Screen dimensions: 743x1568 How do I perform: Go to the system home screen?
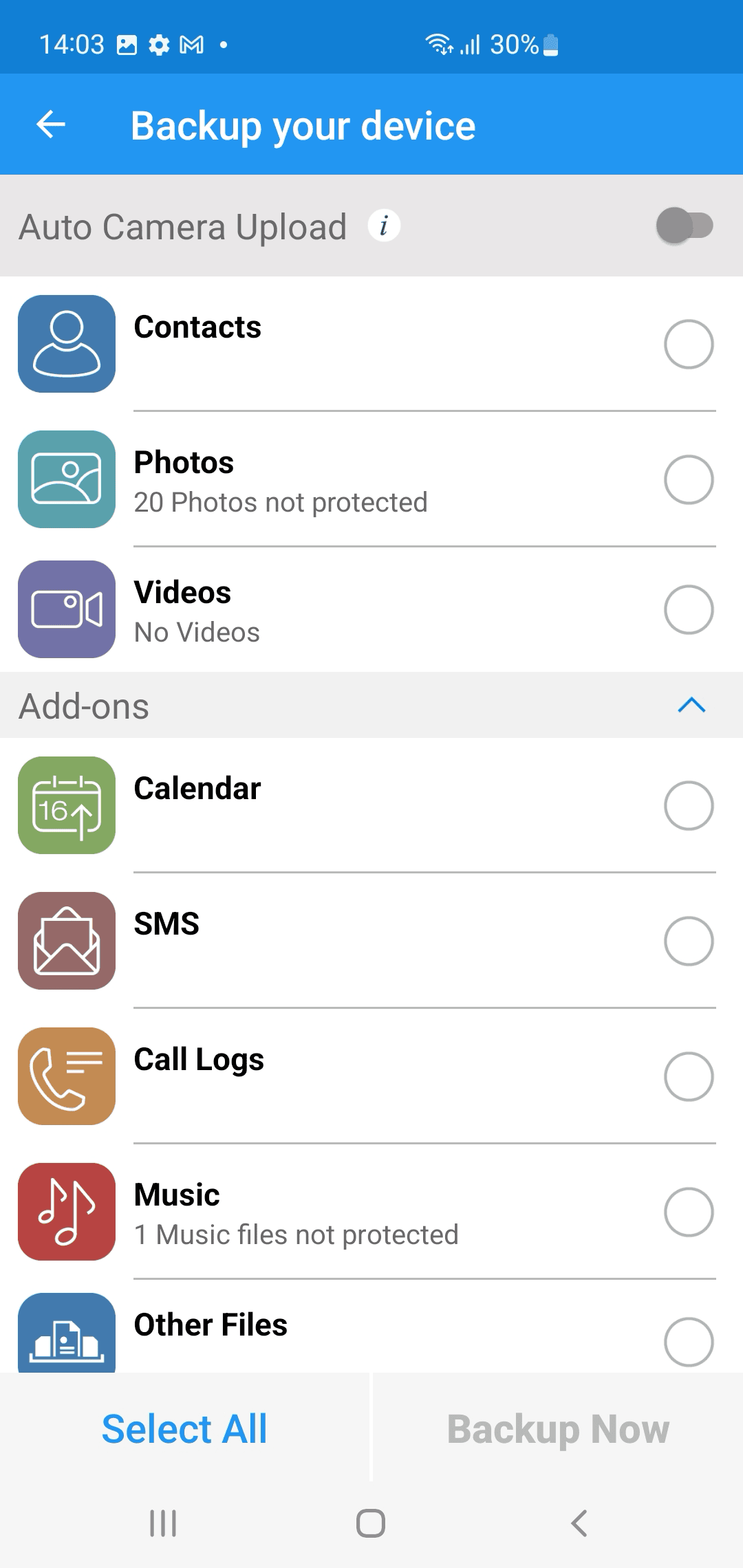tap(371, 1523)
